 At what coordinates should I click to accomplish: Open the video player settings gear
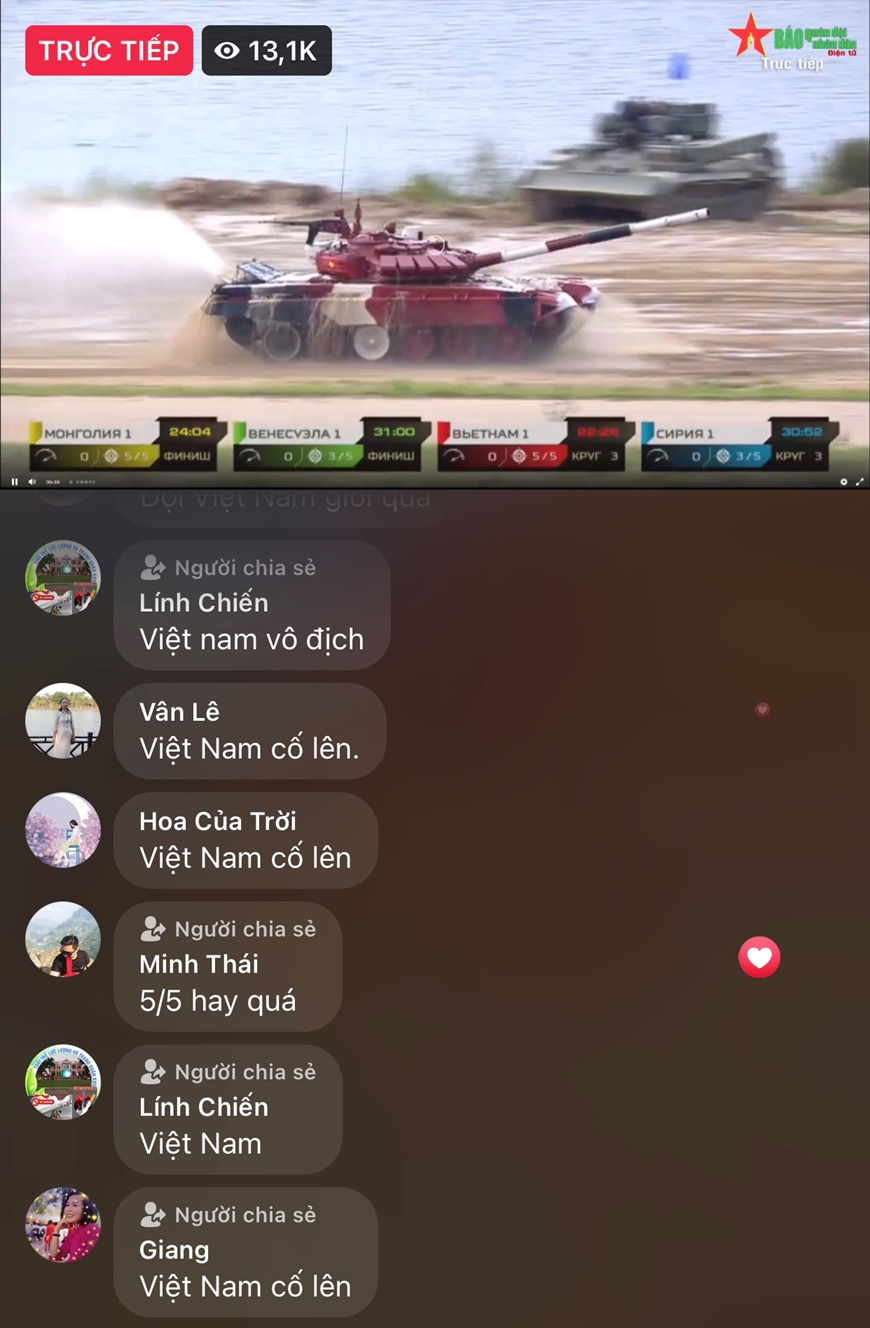[843, 481]
